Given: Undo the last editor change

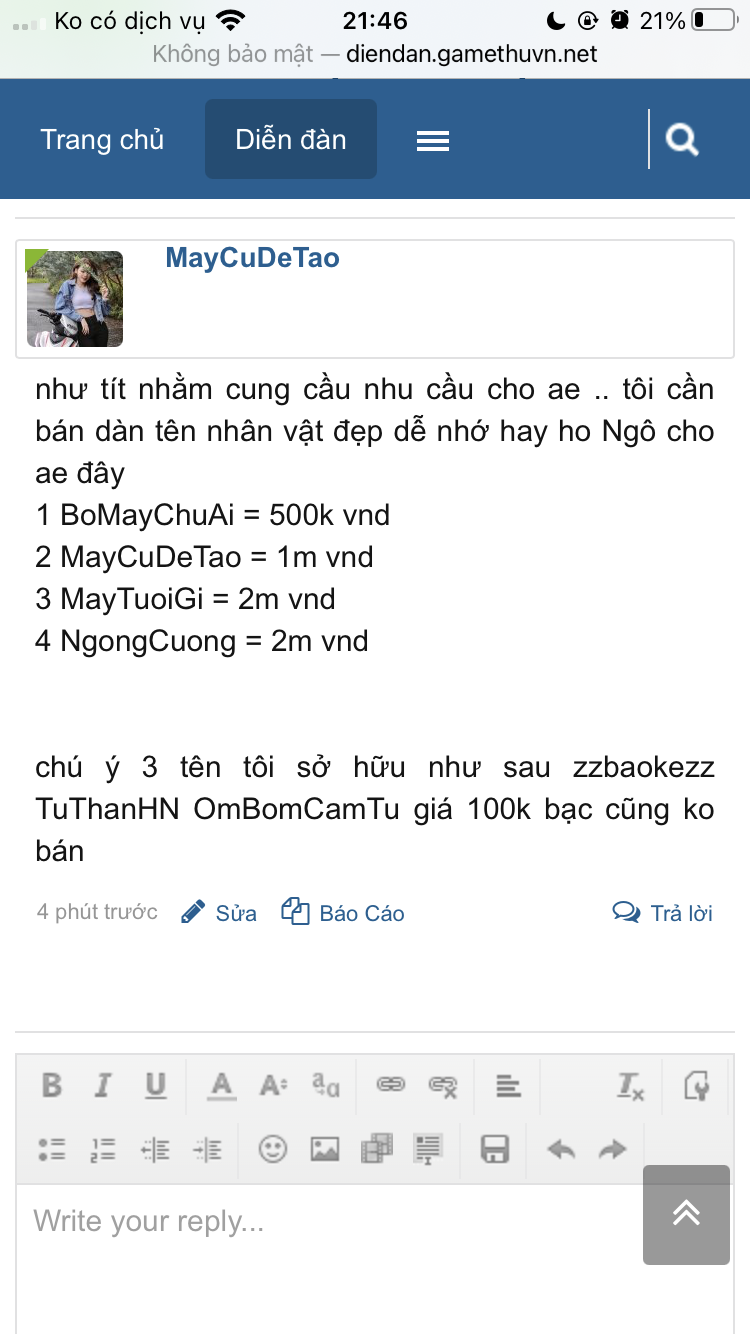Looking at the screenshot, I should (561, 1149).
